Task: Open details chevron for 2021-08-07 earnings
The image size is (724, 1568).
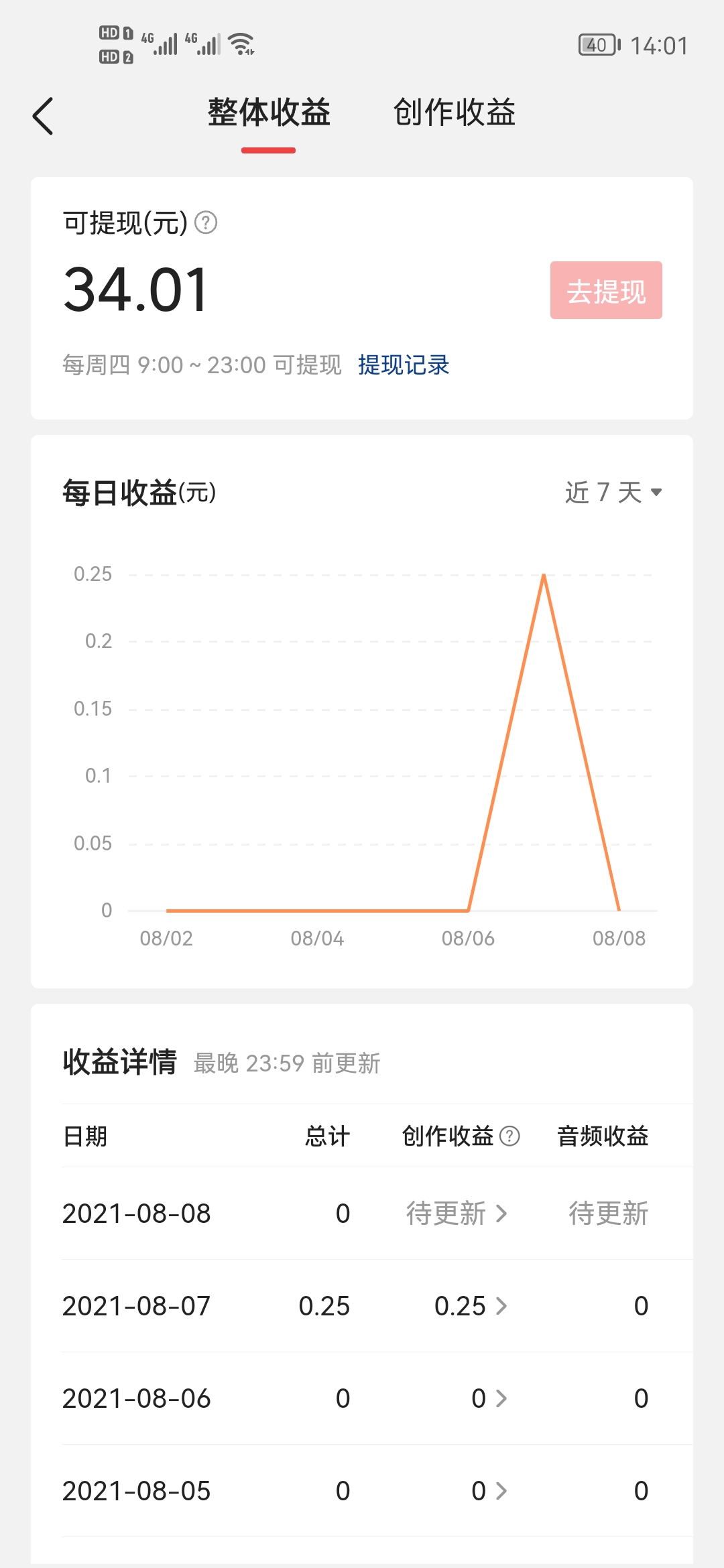Action: point(501,1305)
